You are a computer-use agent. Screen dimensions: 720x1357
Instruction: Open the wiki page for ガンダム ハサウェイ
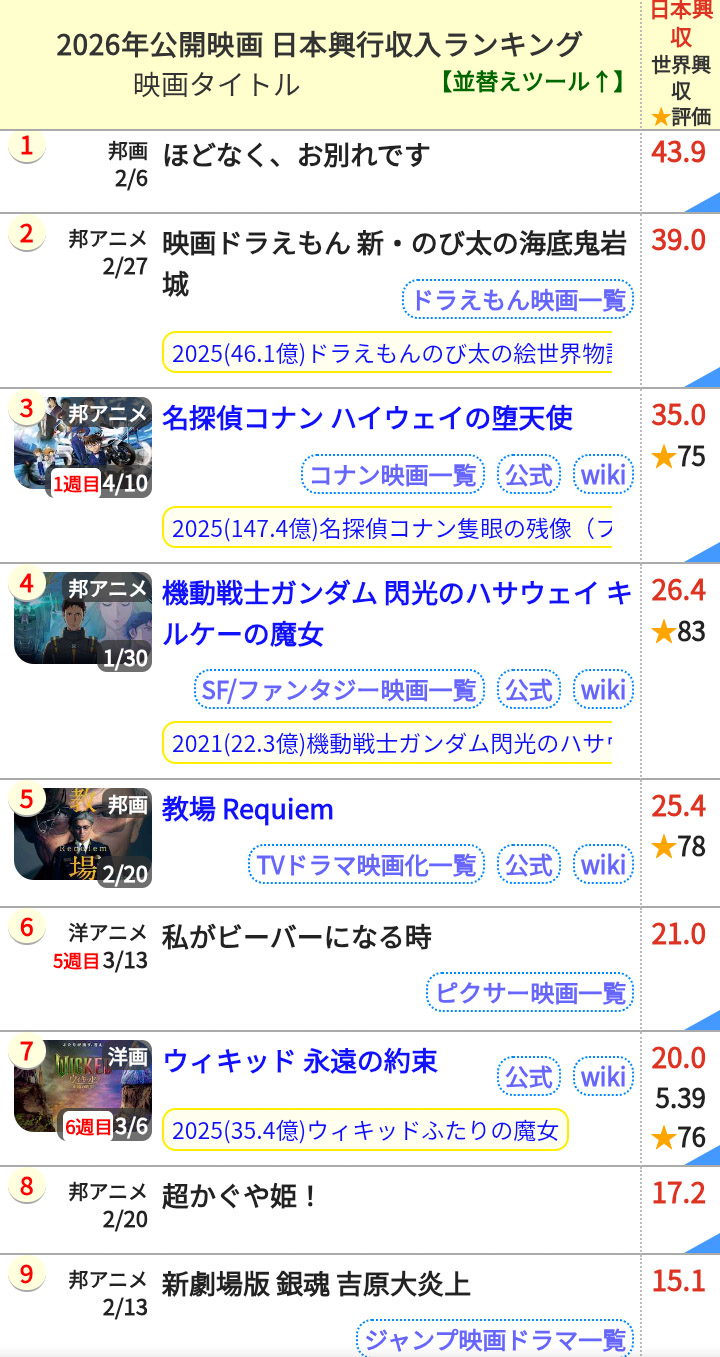(603, 689)
